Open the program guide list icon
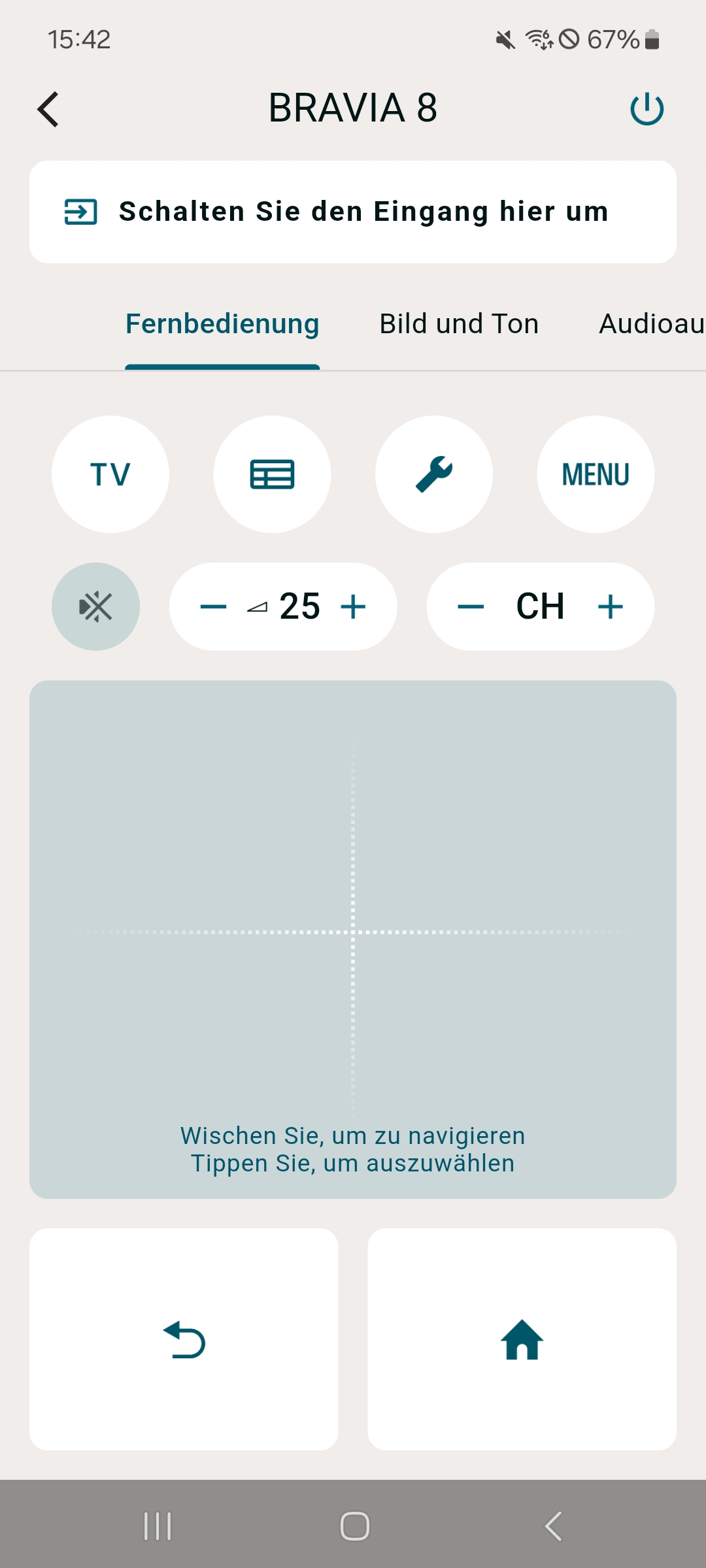706x1568 pixels. click(x=272, y=474)
